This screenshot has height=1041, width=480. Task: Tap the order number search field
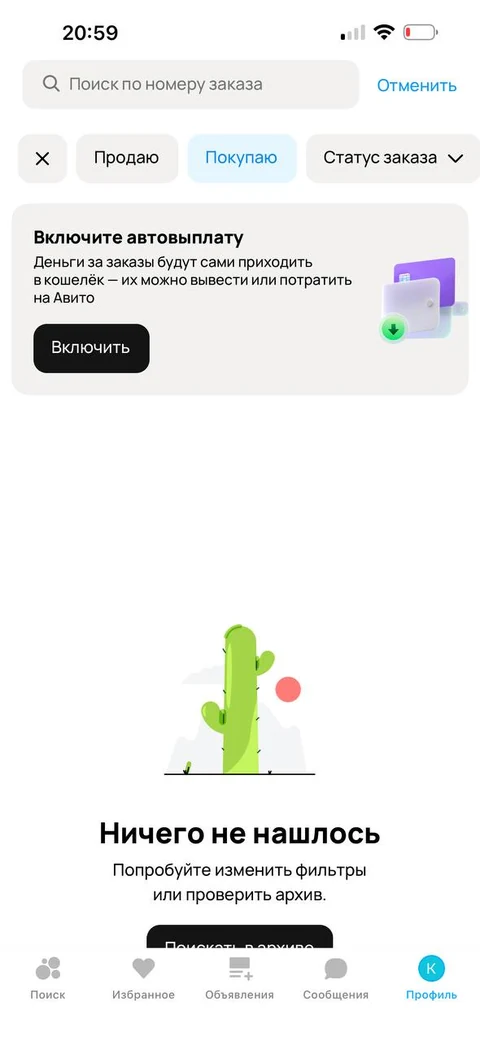191,84
